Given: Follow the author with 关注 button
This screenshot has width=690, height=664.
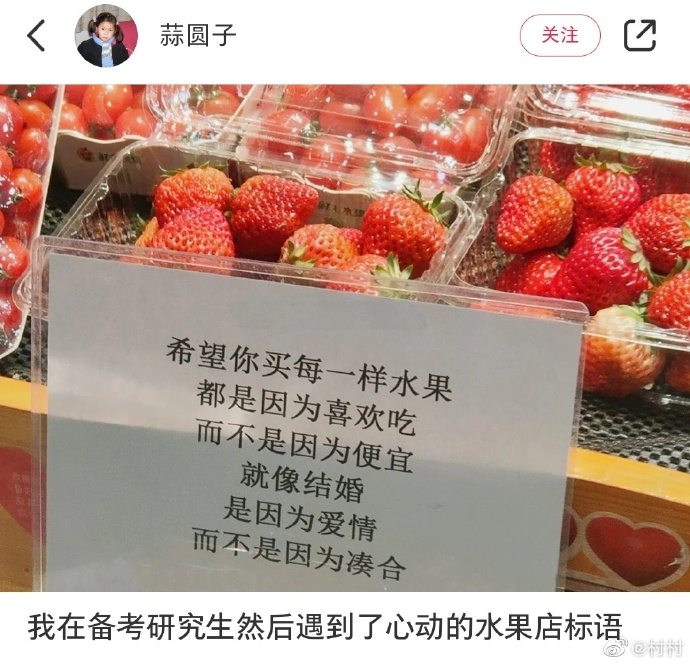Looking at the screenshot, I should [560, 36].
